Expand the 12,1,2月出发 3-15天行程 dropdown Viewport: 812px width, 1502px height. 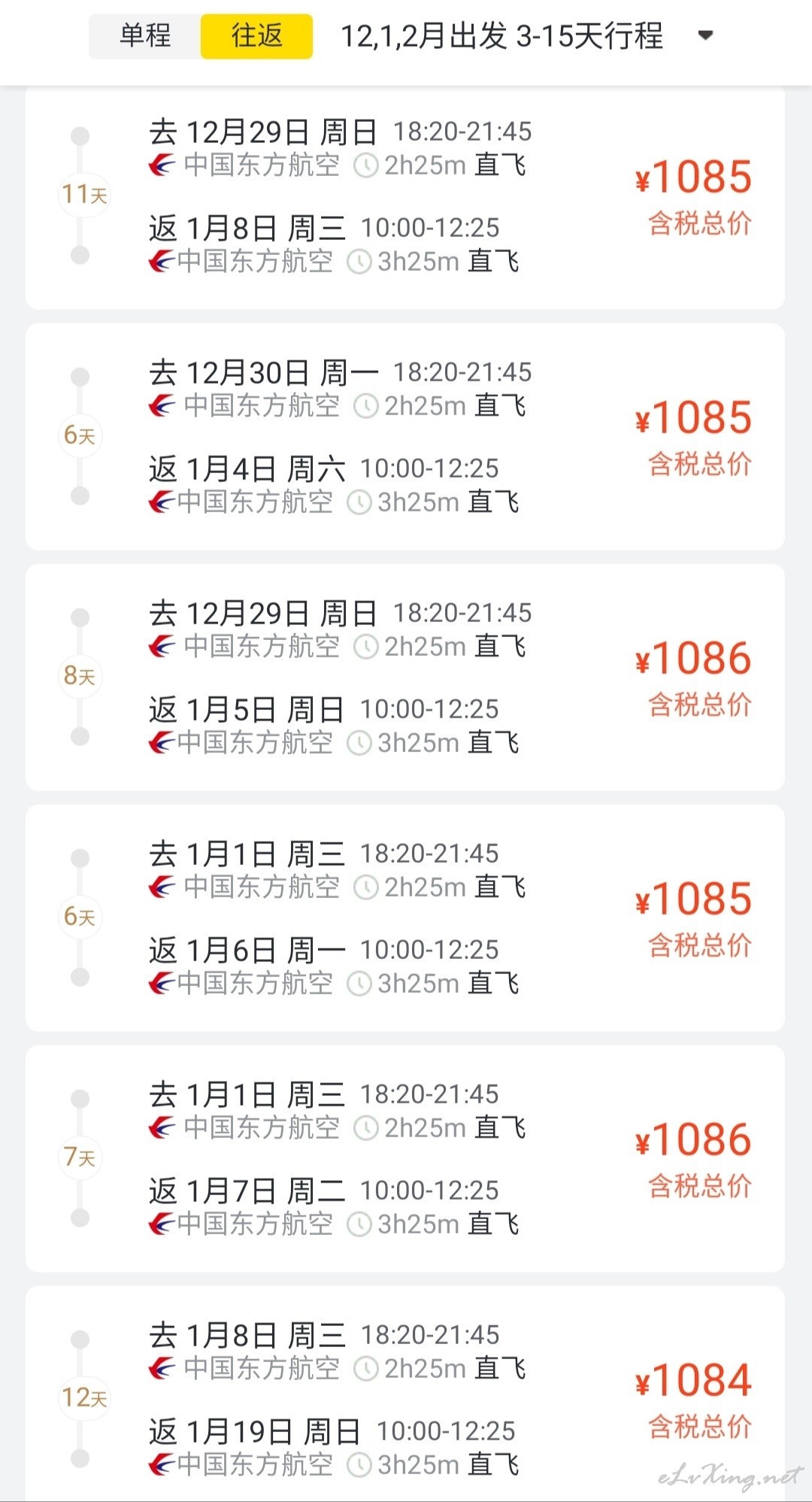(526, 36)
